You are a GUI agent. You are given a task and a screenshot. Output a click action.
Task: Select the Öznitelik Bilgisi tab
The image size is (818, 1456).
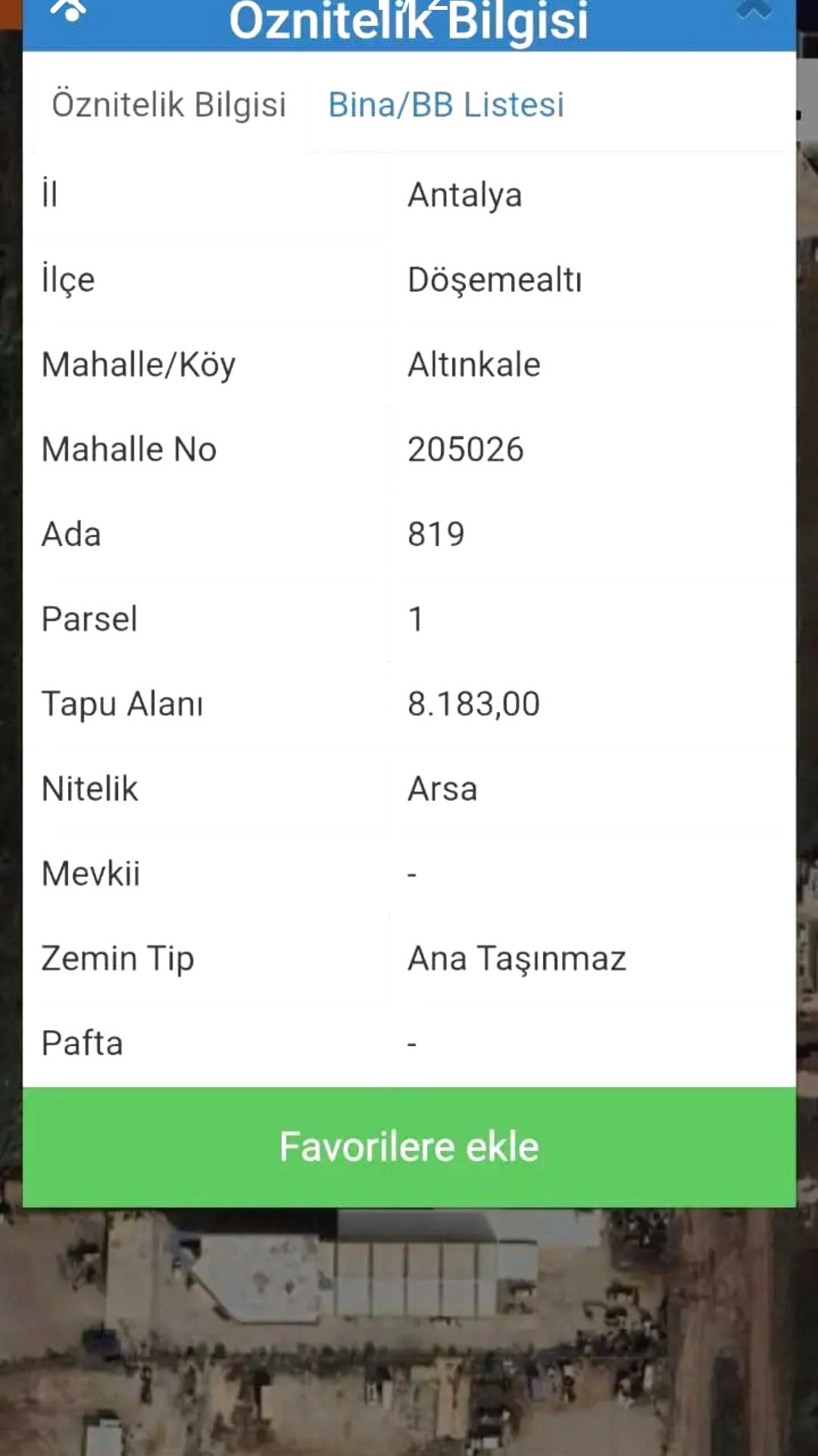coord(168,105)
